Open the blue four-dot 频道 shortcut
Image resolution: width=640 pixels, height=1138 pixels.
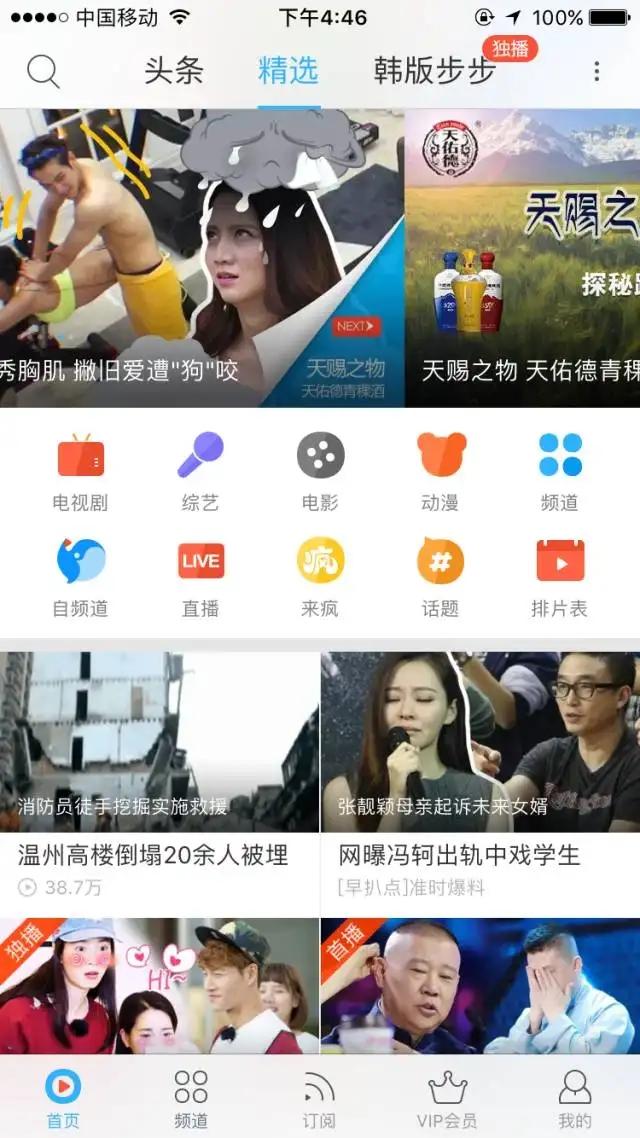pyautogui.click(x=560, y=472)
